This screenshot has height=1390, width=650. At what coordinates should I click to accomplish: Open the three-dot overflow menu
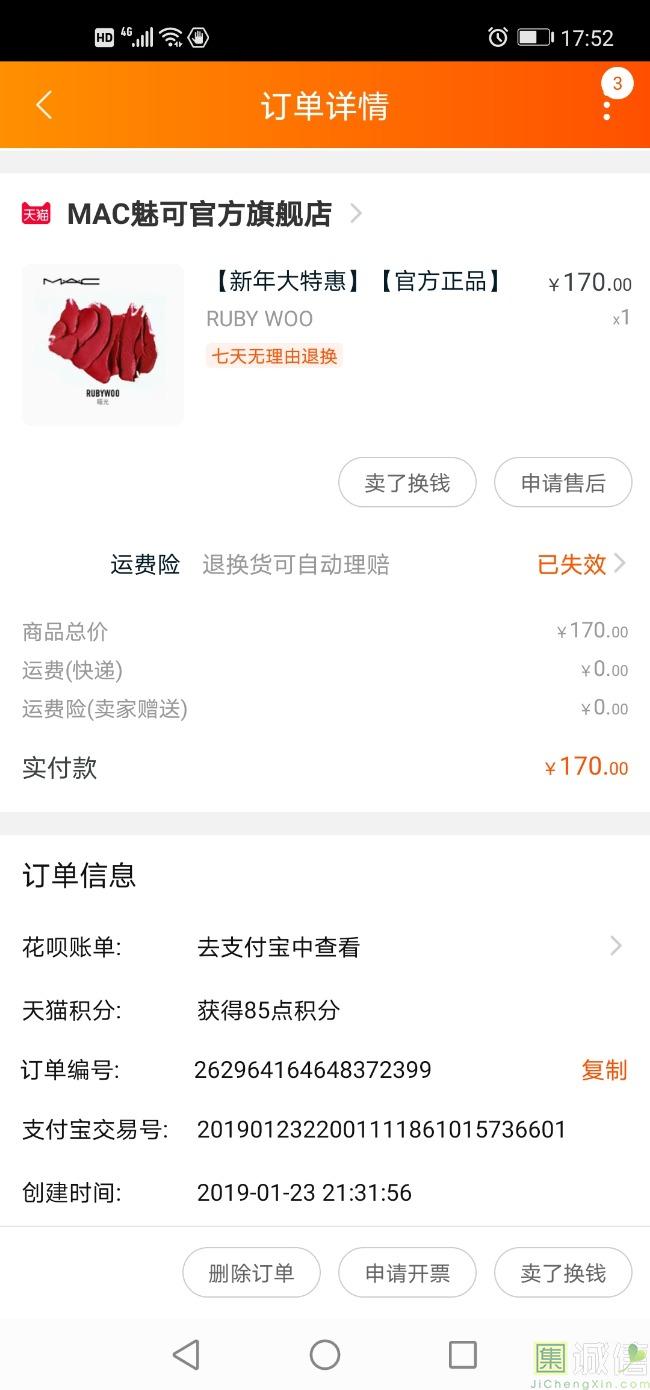(x=606, y=106)
